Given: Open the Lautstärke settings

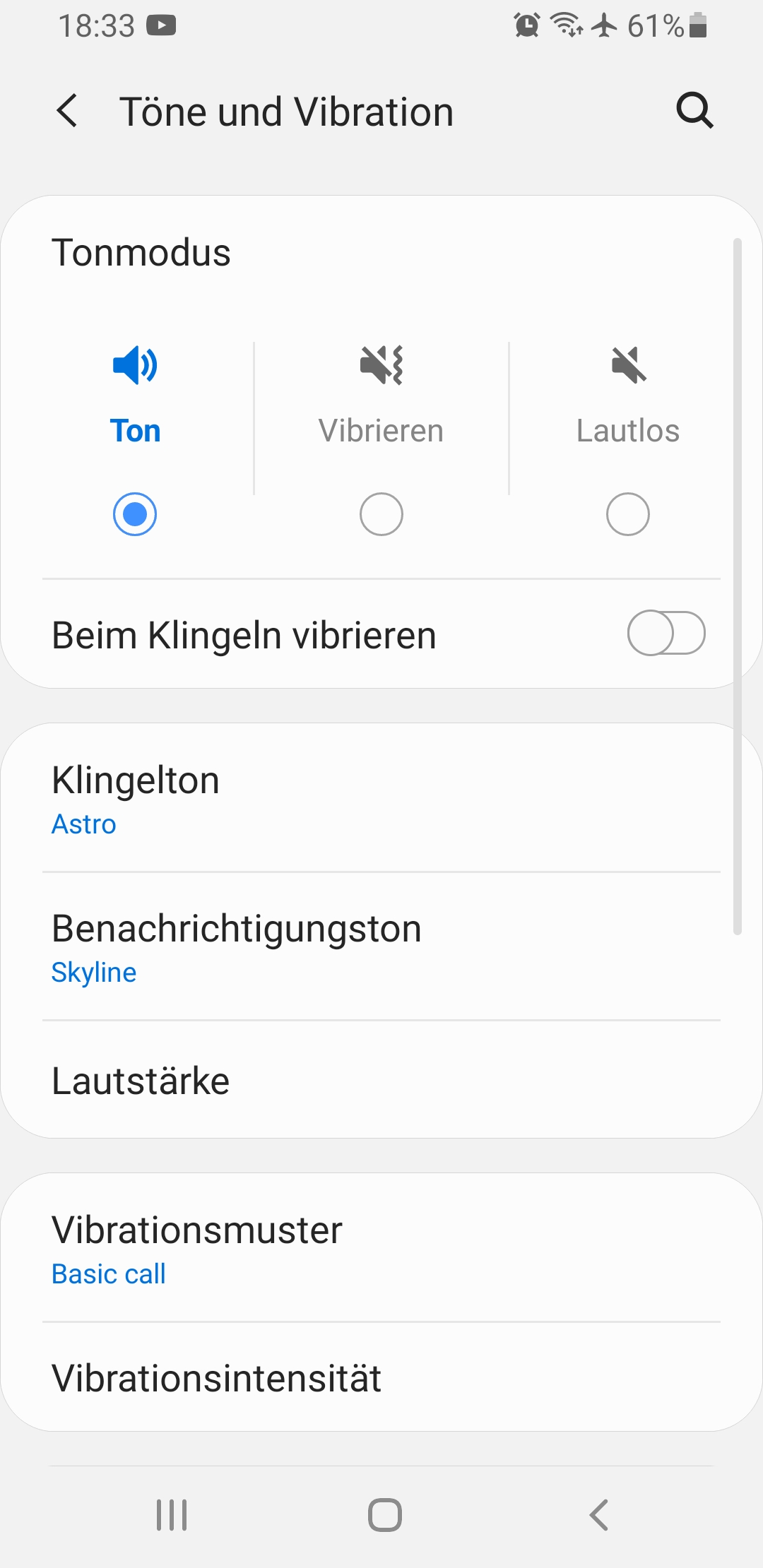Looking at the screenshot, I should pyautogui.click(x=381, y=1081).
